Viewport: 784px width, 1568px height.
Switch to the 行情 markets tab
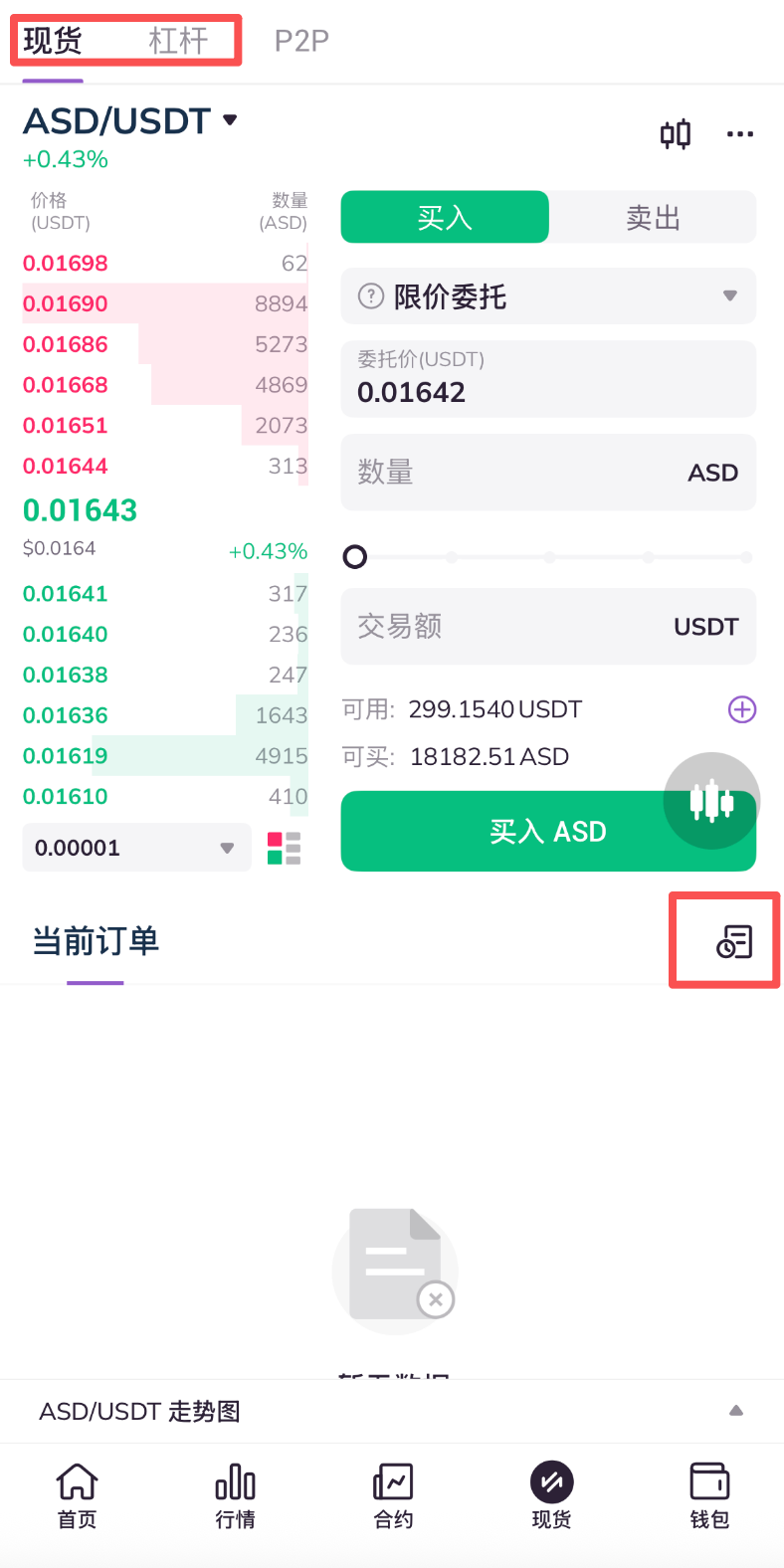click(x=236, y=1494)
